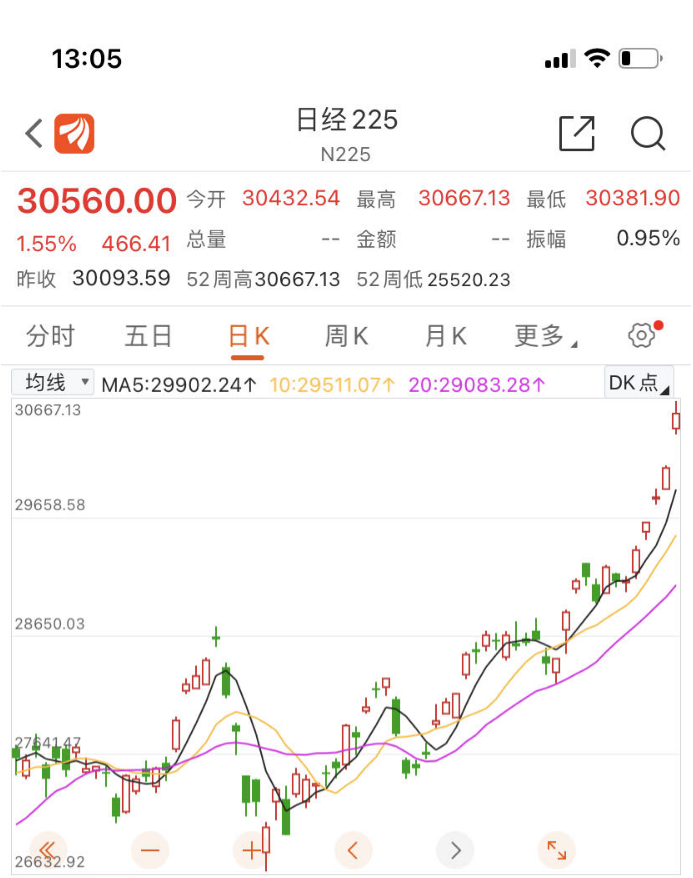693x878 pixels.
Task: Expand the DK点 dropdown
Action: pos(639,382)
